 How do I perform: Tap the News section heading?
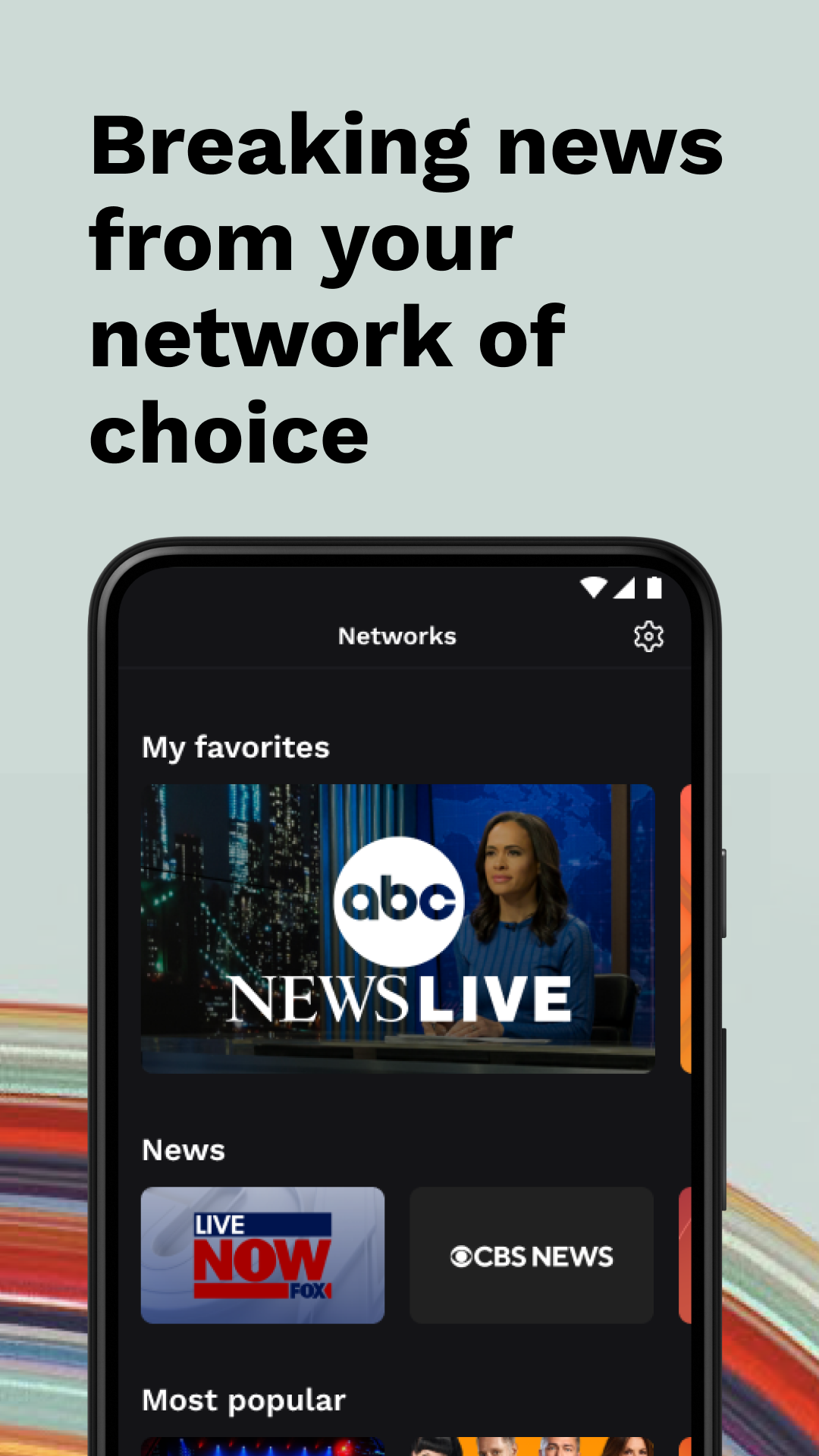point(184,1150)
